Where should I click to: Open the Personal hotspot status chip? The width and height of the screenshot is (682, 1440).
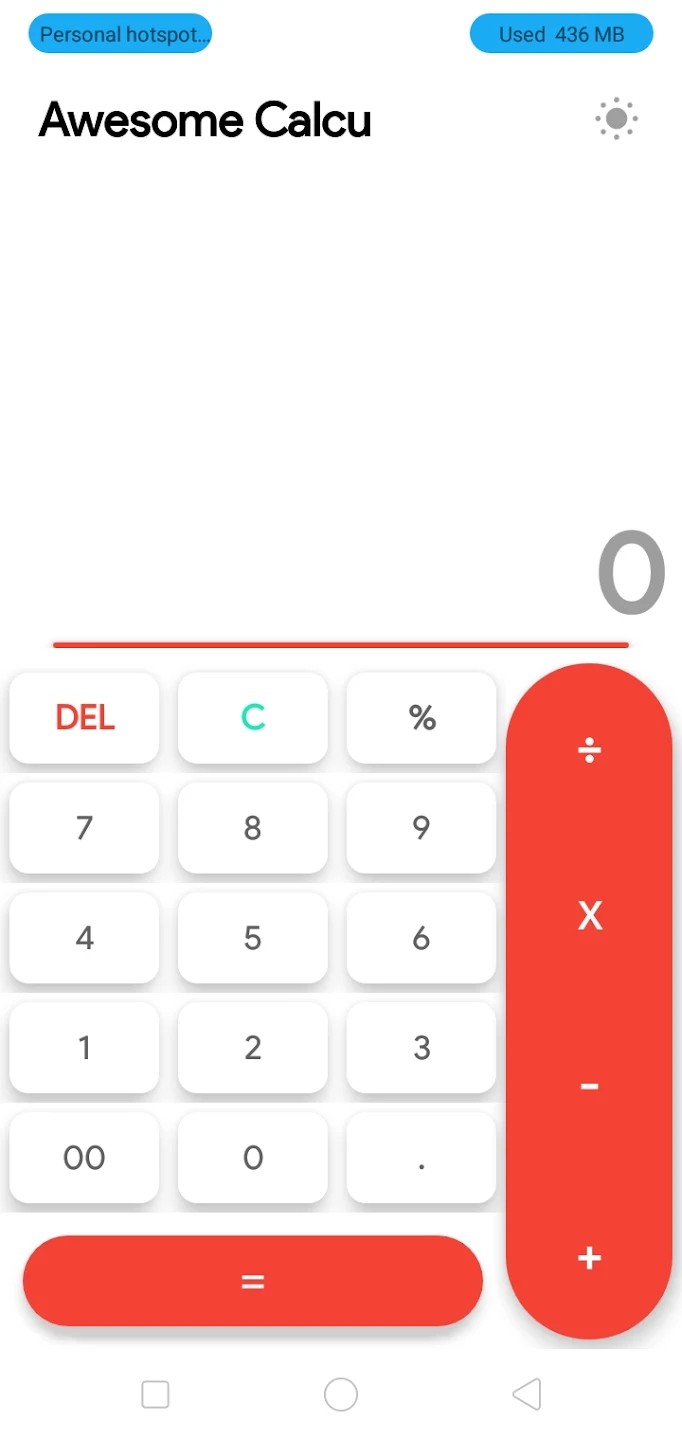[120, 34]
